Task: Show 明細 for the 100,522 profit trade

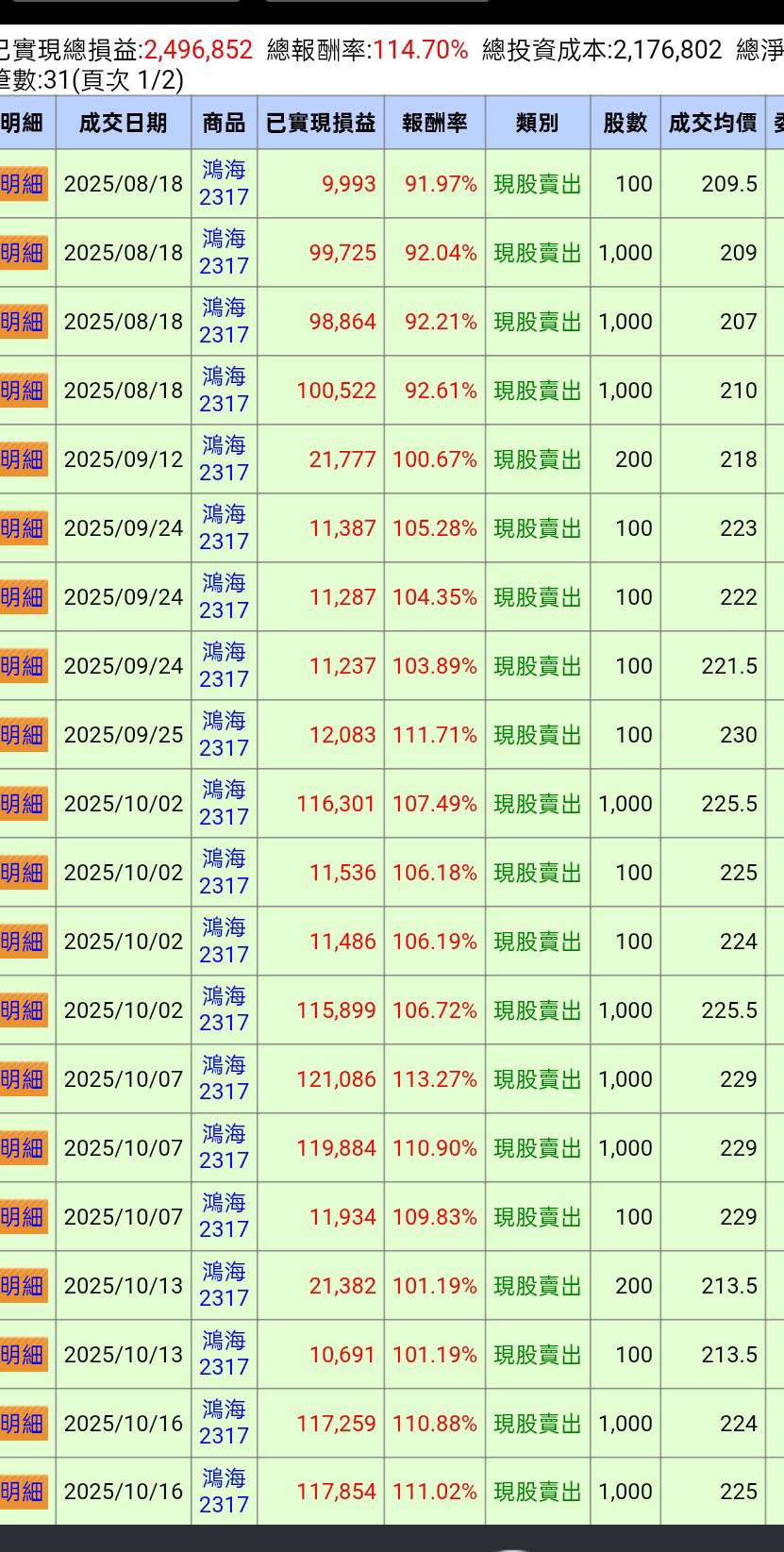Action: [x=24, y=391]
